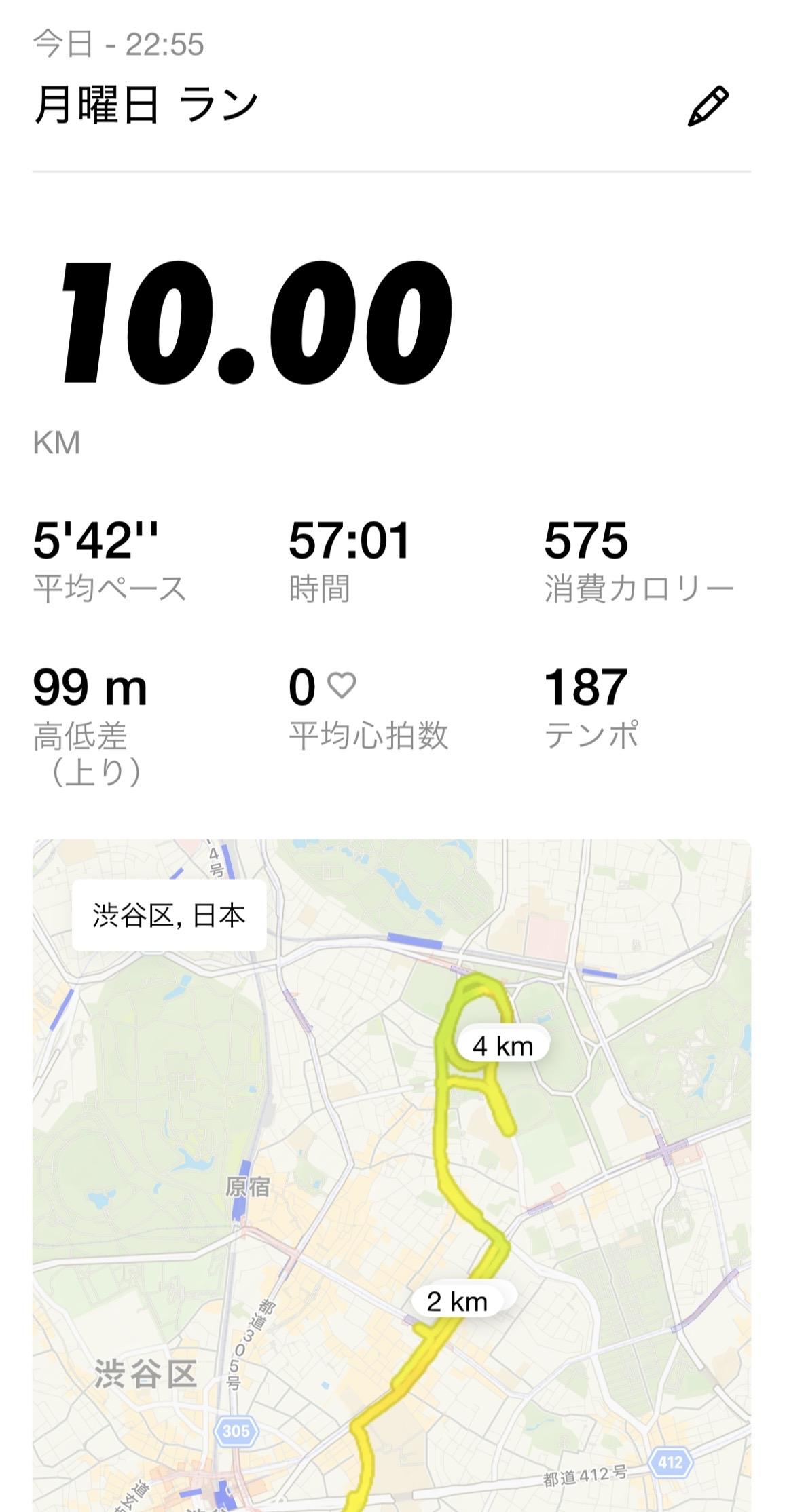
Task: Tap the pencil icon to edit run title
Action: (708, 106)
